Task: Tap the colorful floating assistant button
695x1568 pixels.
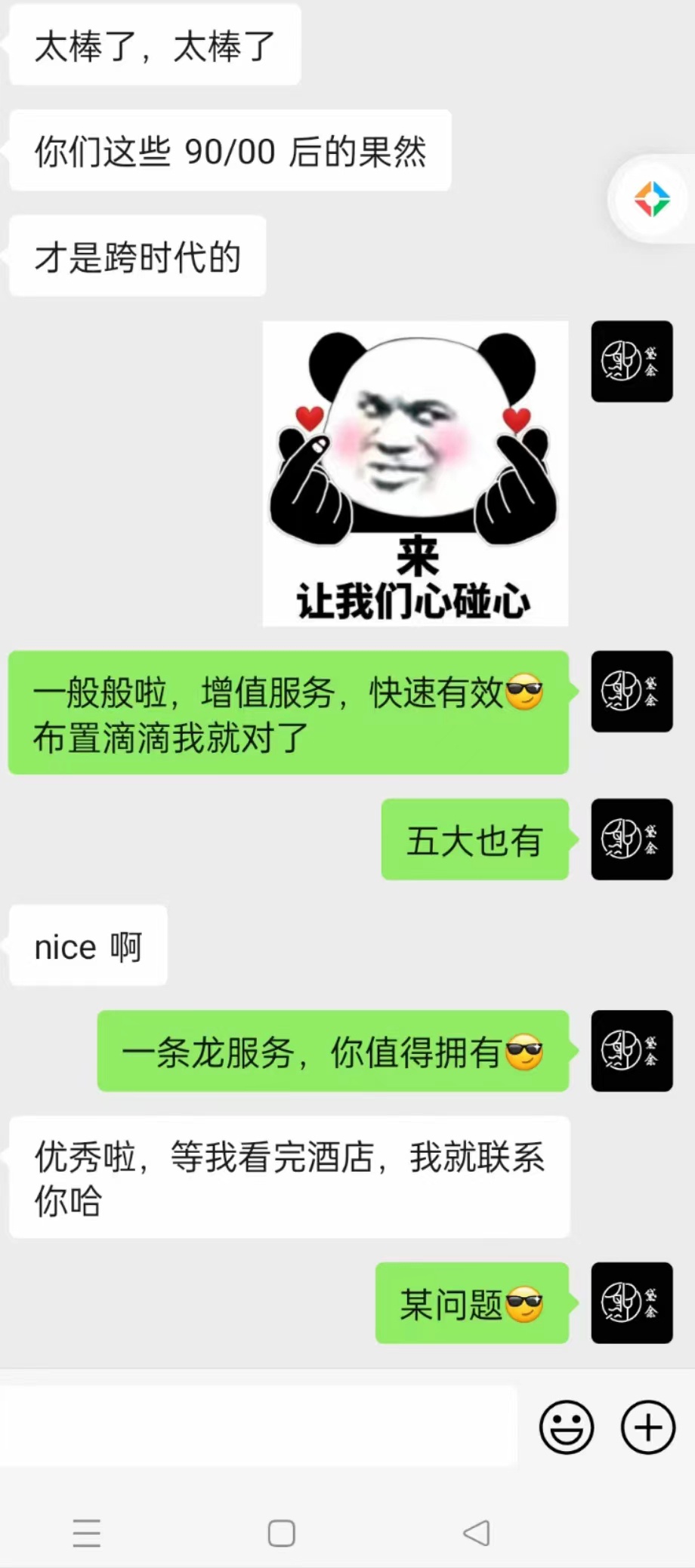Action: pyautogui.click(x=652, y=199)
